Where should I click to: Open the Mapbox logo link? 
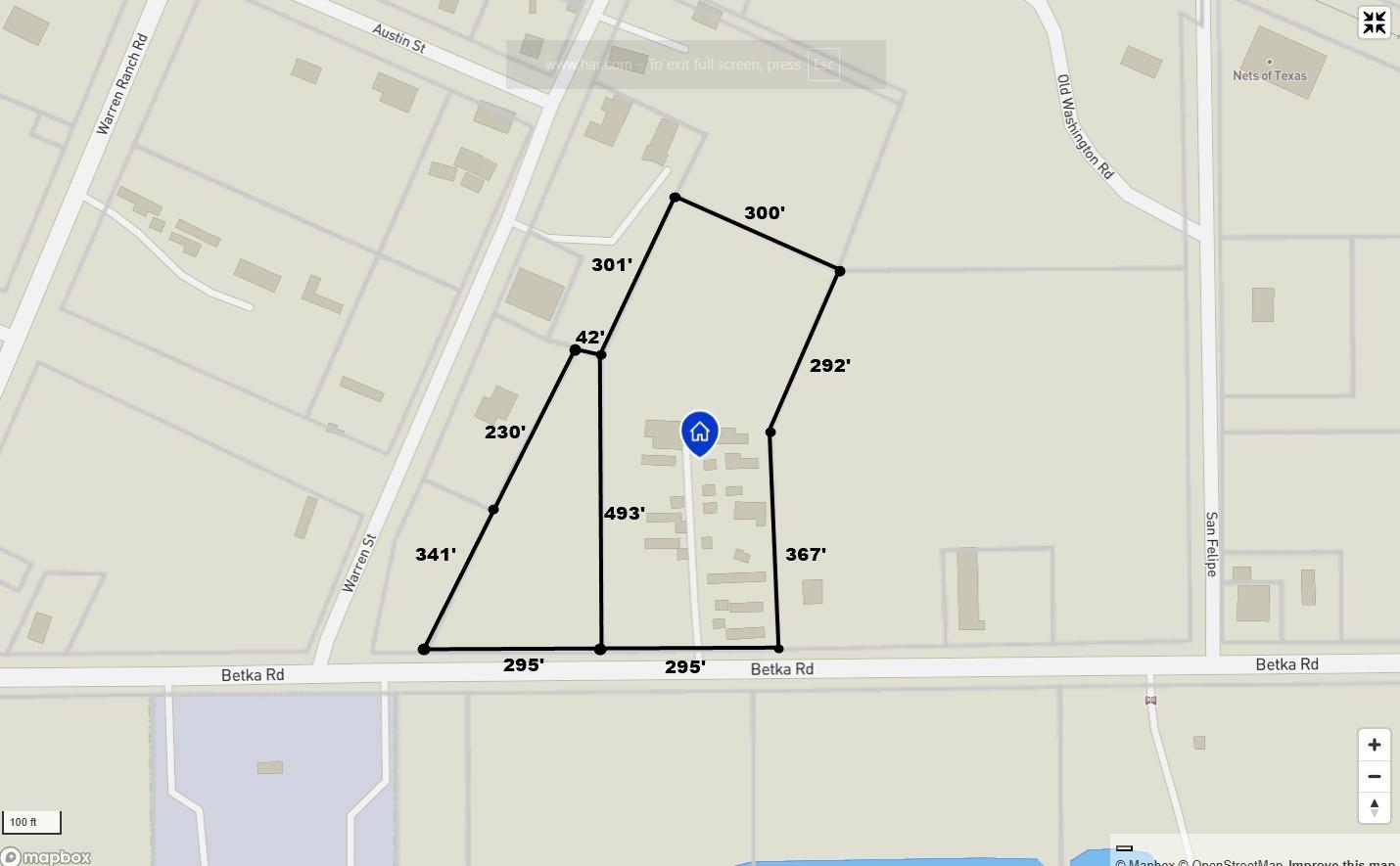[47, 857]
